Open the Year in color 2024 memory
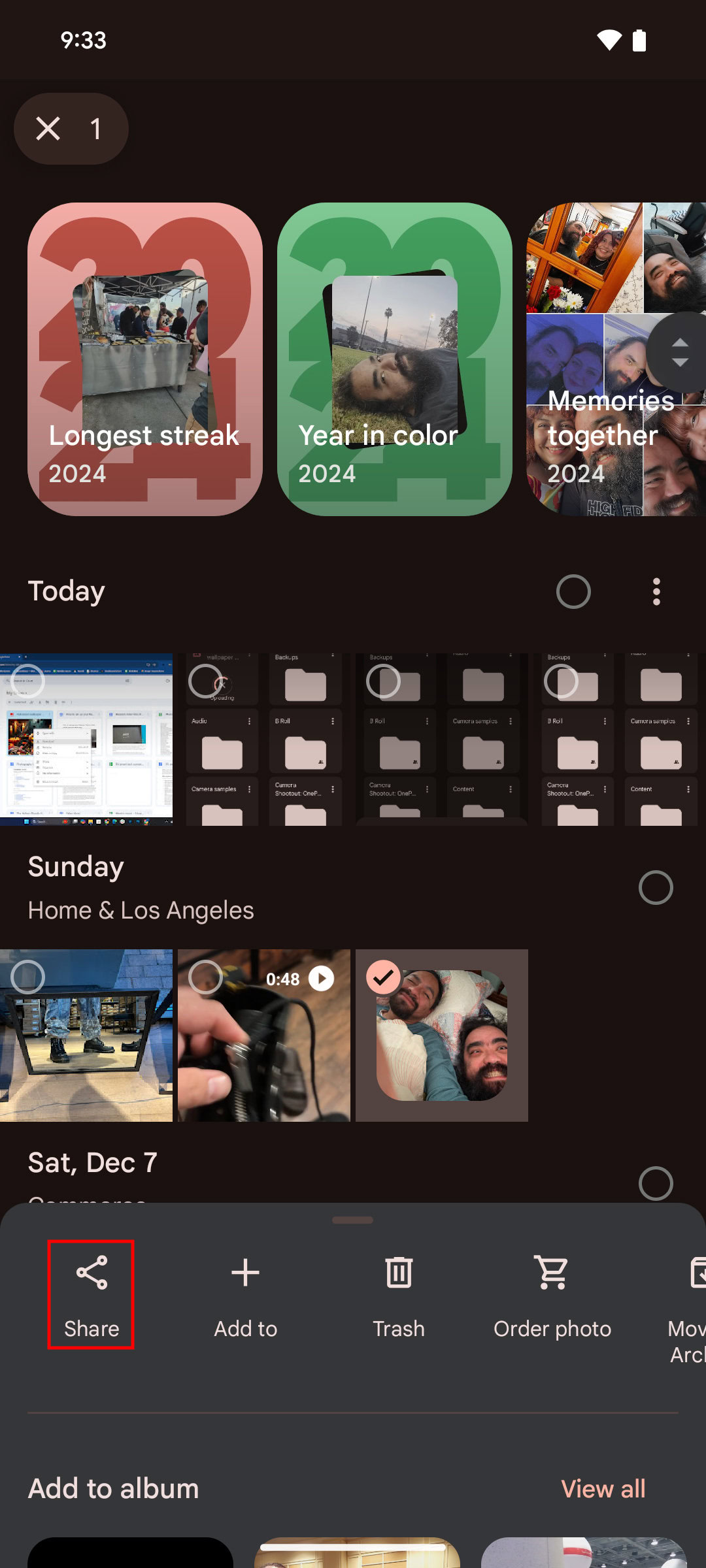This screenshot has height=1568, width=706. (394, 359)
